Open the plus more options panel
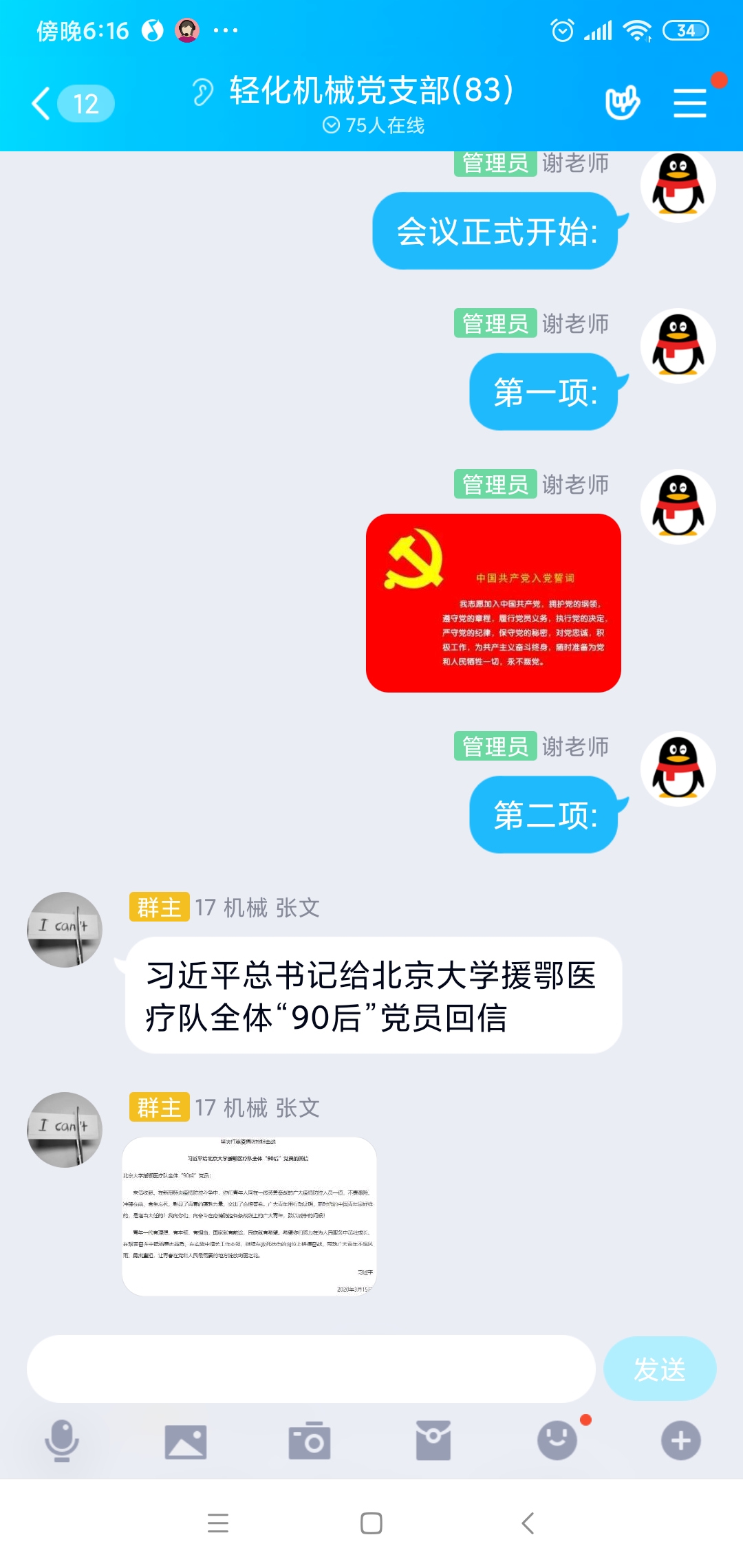This screenshot has width=743, height=1568. point(680,1440)
